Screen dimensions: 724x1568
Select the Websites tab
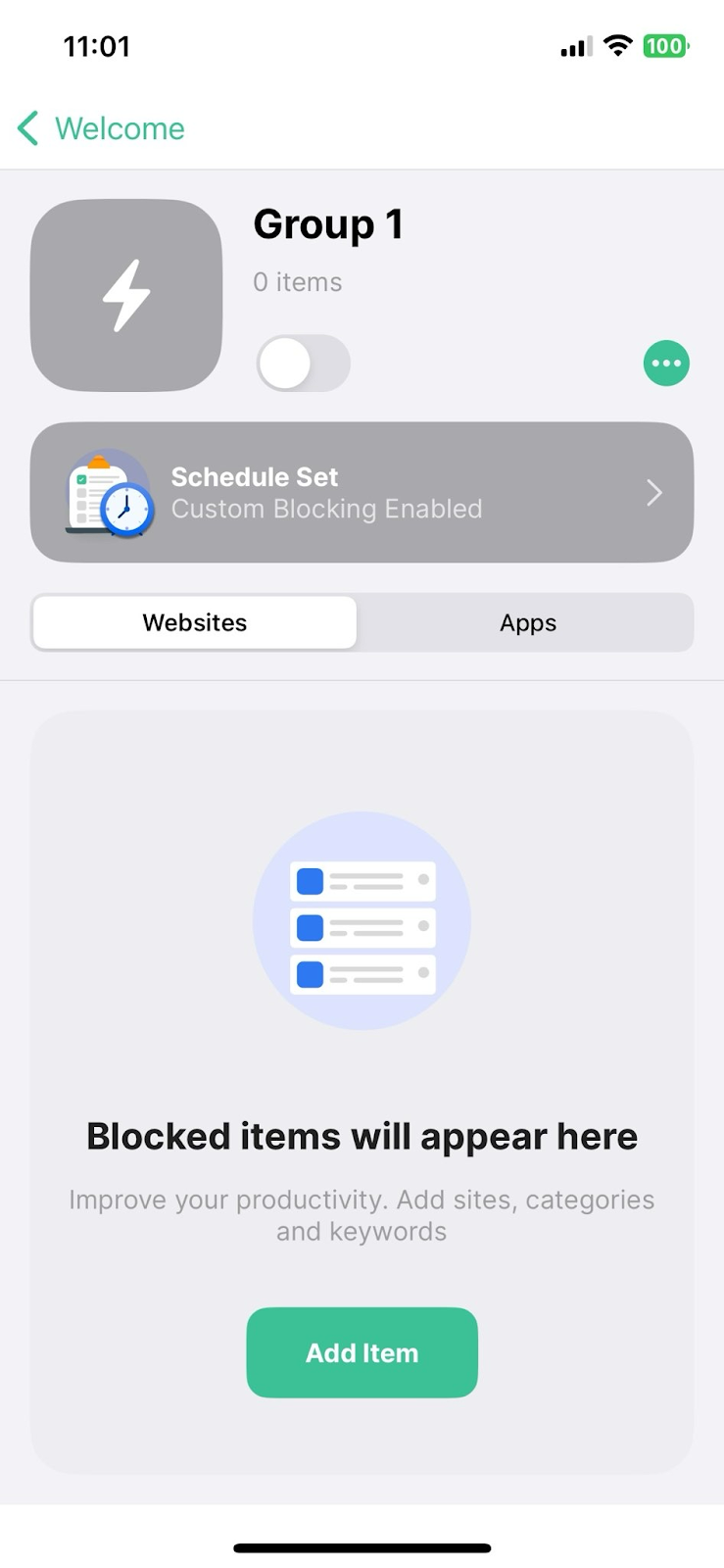[x=194, y=622]
